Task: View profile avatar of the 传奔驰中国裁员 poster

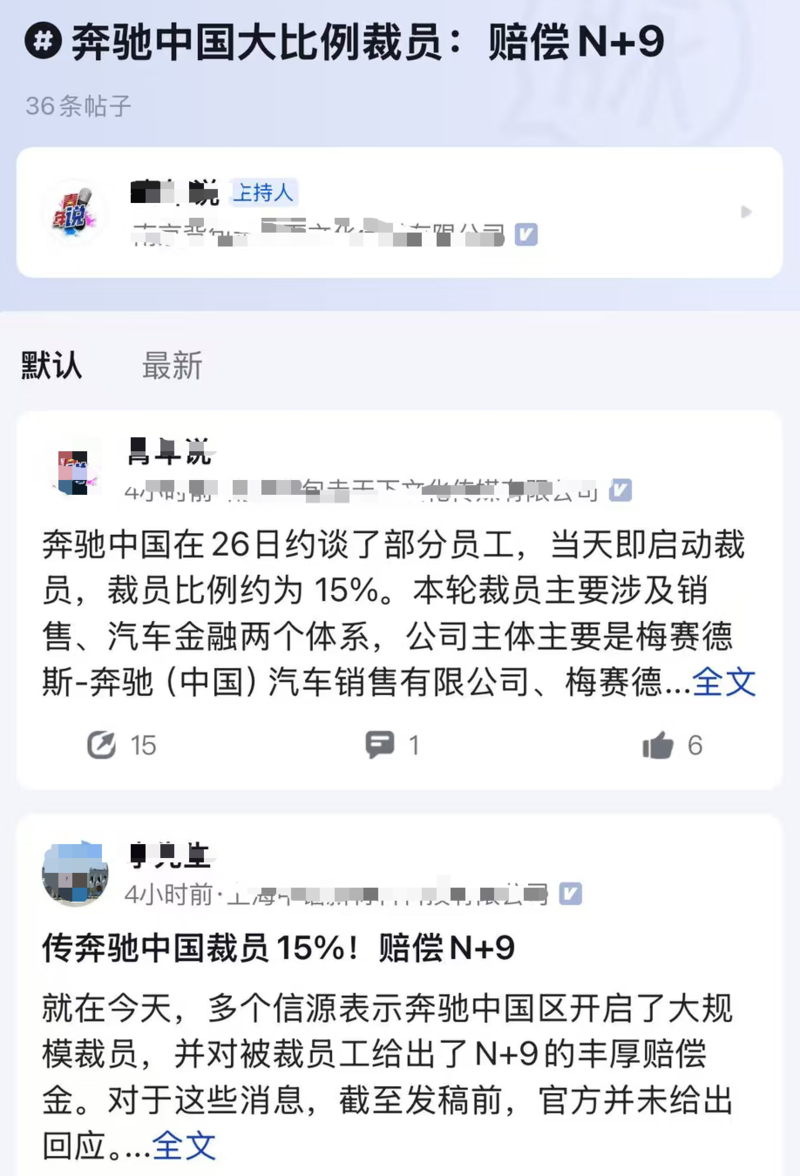Action: coord(74,872)
